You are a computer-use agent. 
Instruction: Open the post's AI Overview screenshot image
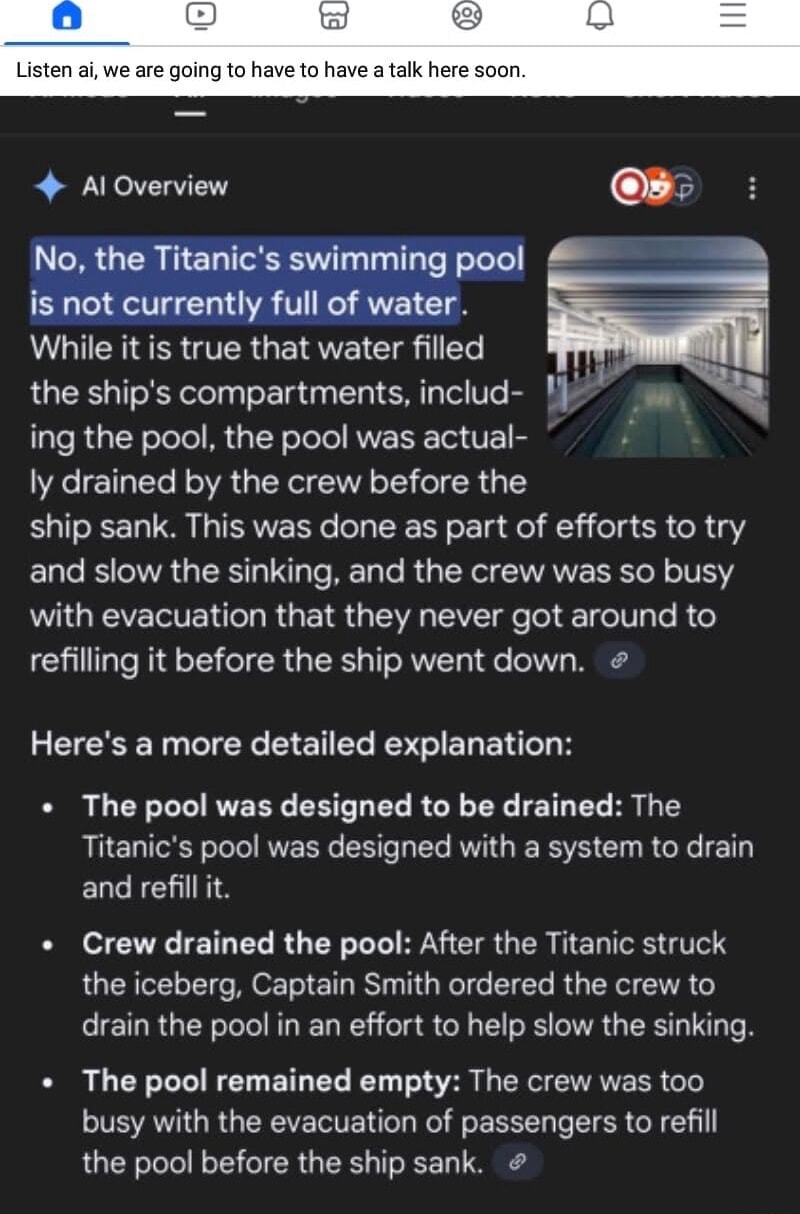[400, 650]
